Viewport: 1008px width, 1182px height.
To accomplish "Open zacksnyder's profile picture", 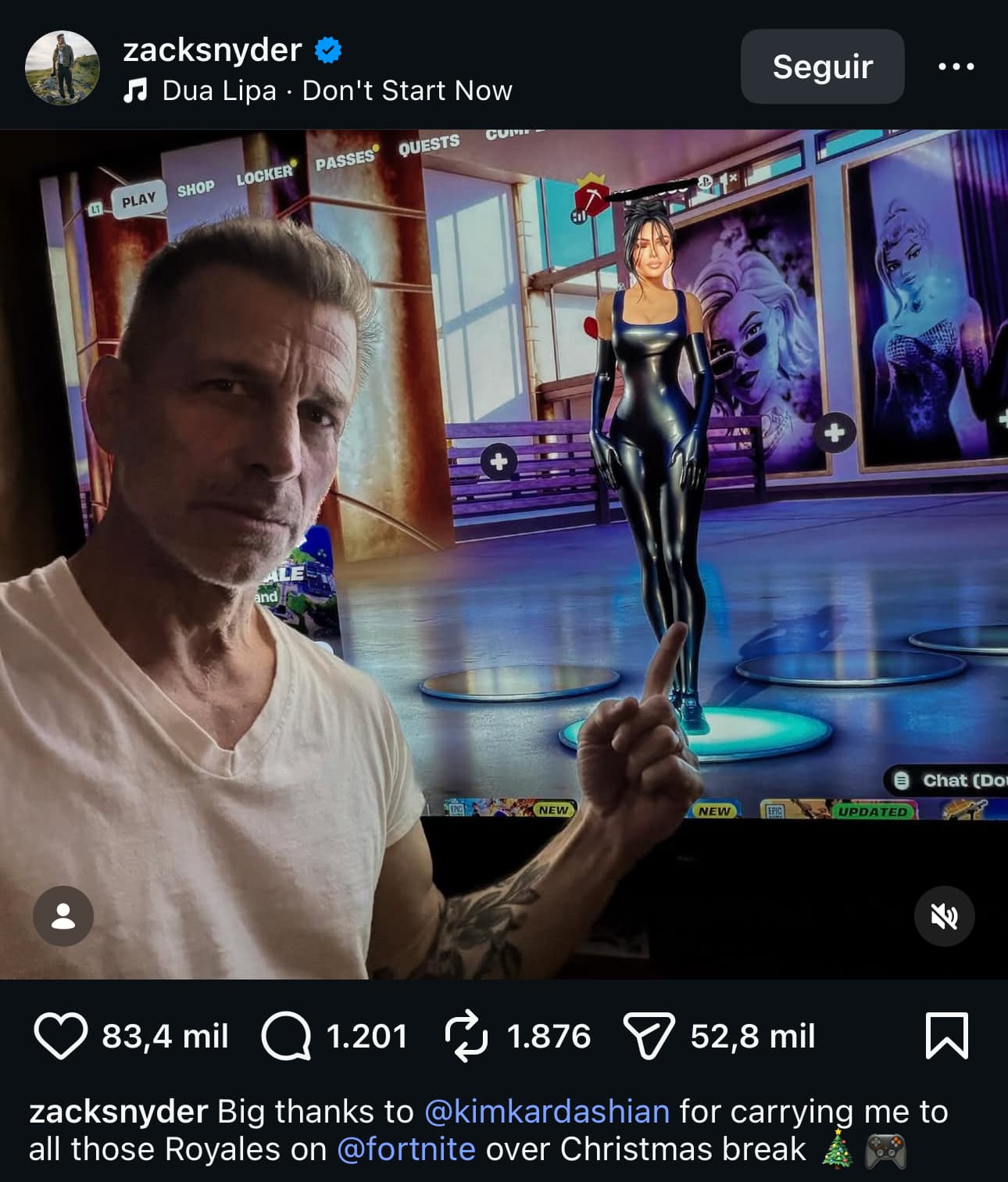I will coord(63,67).
